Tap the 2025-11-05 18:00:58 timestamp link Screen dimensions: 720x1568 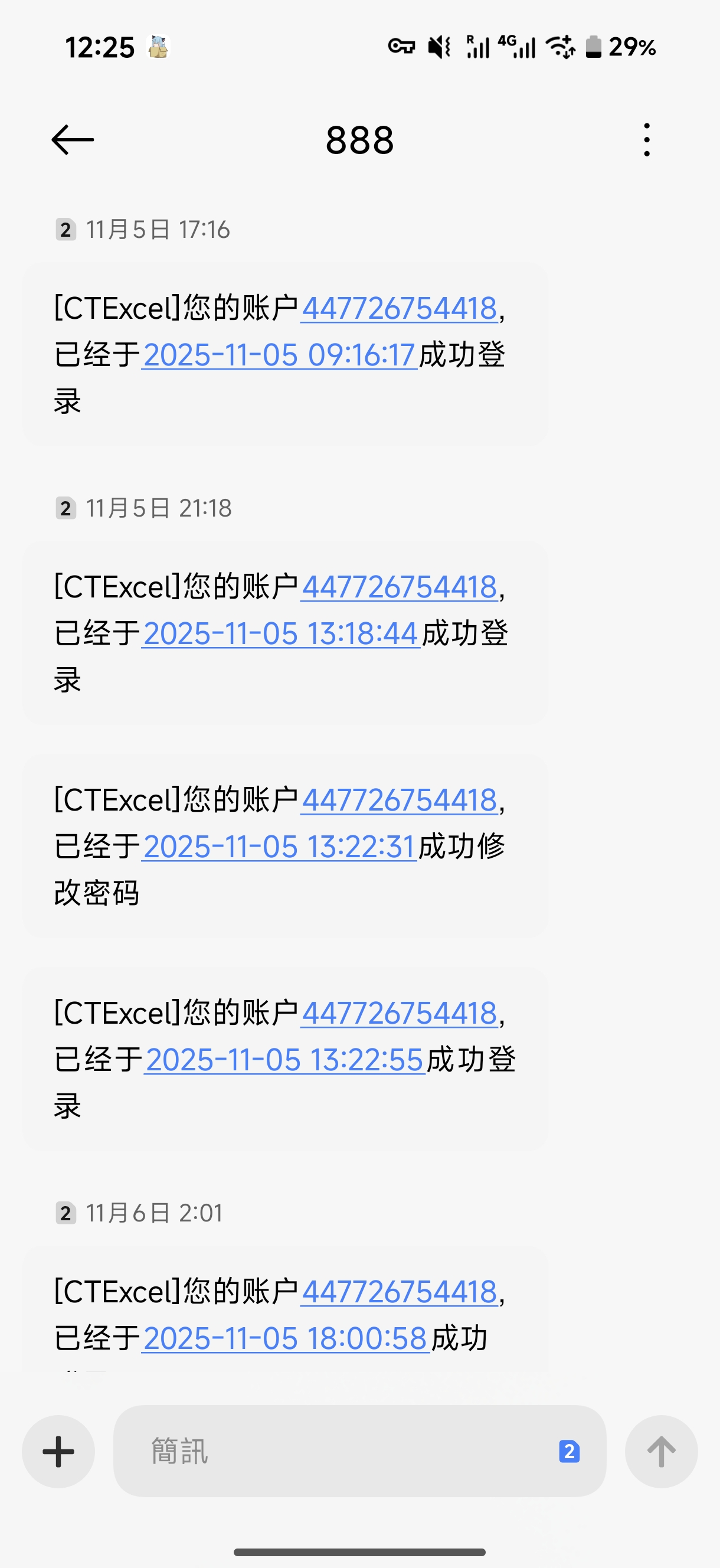(x=286, y=1338)
